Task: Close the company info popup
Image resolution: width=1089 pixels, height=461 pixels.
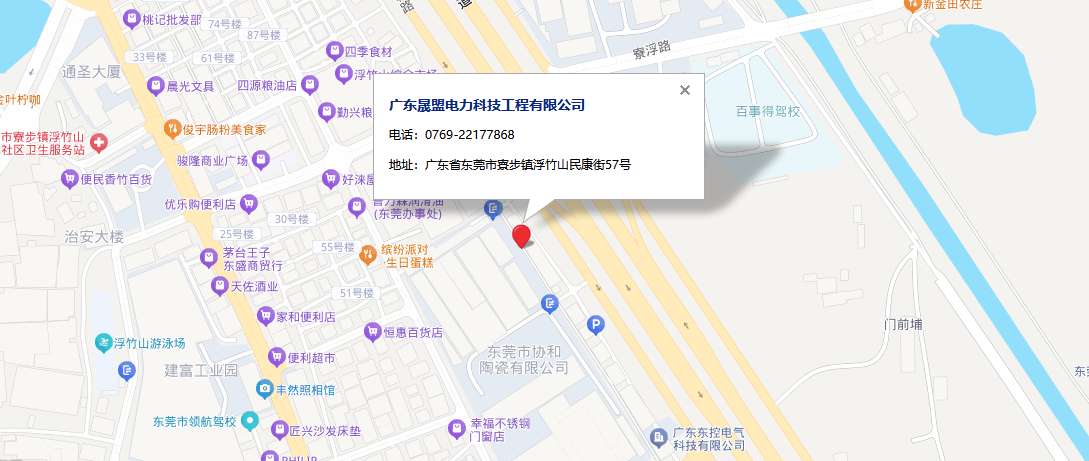Action: 685,90
